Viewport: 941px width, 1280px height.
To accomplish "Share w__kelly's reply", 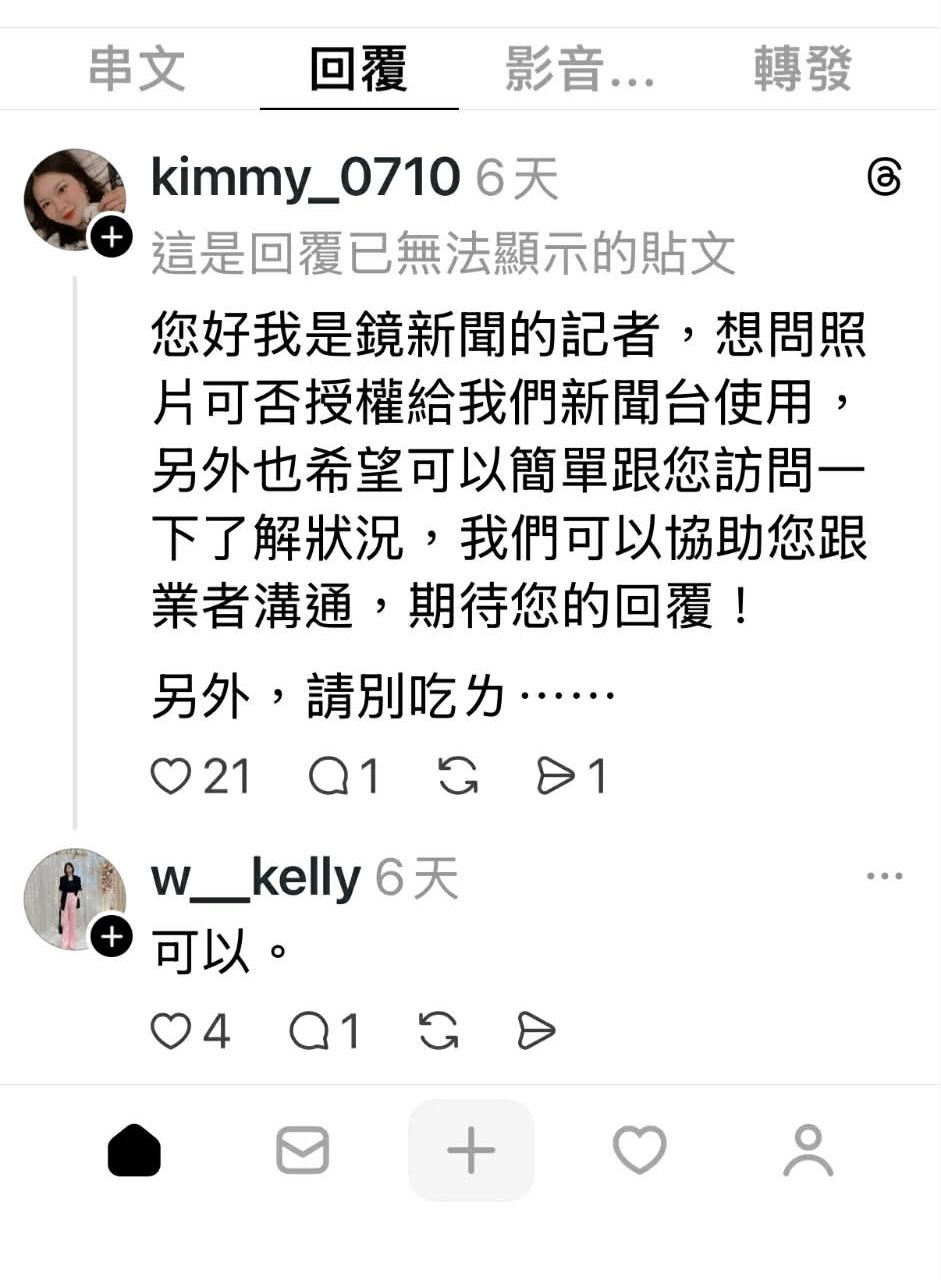I will click(536, 1031).
